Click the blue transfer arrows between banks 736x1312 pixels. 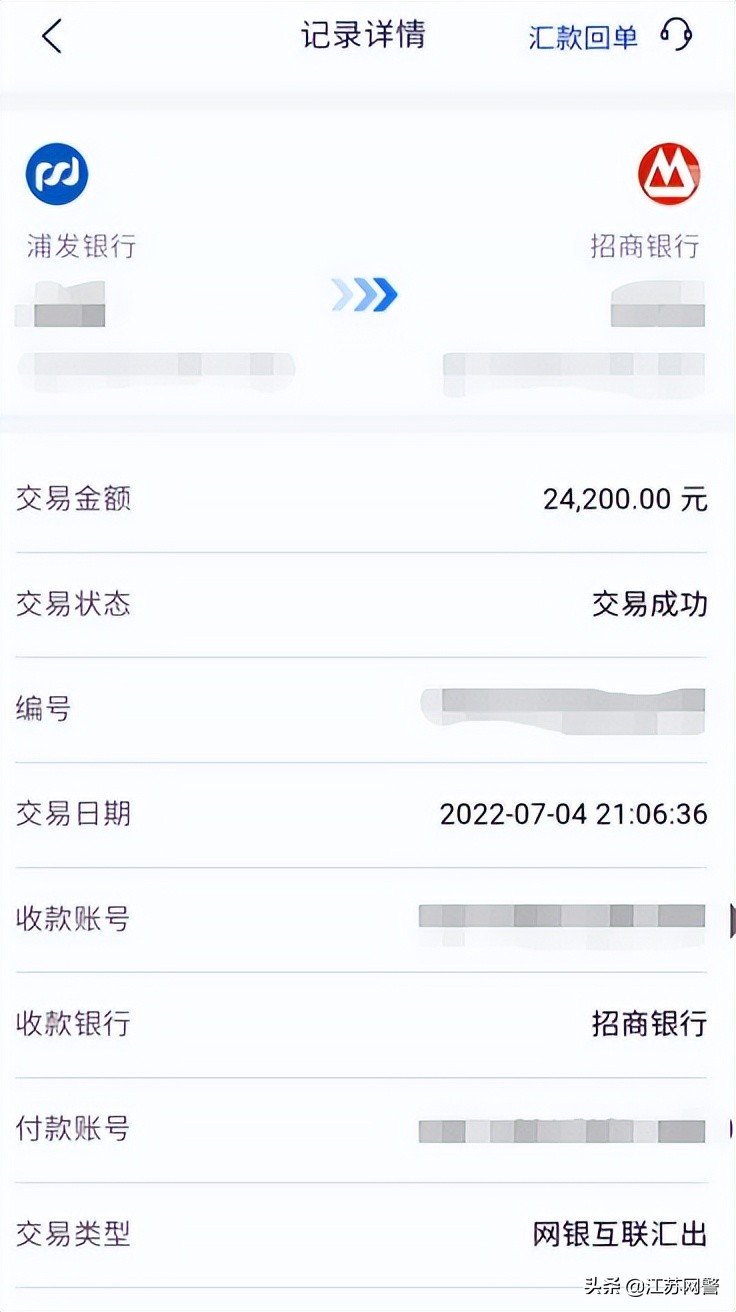coord(365,295)
